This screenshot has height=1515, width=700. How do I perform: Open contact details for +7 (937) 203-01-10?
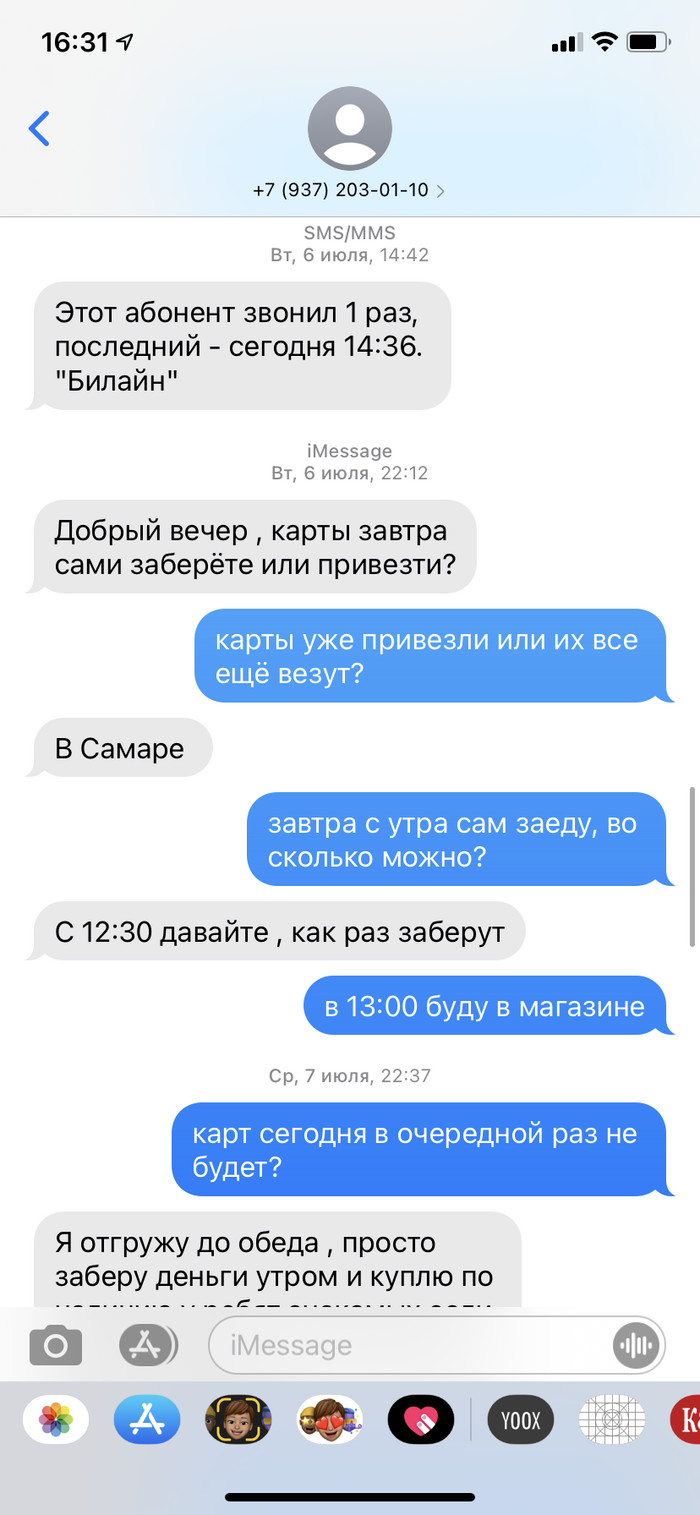(x=349, y=189)
